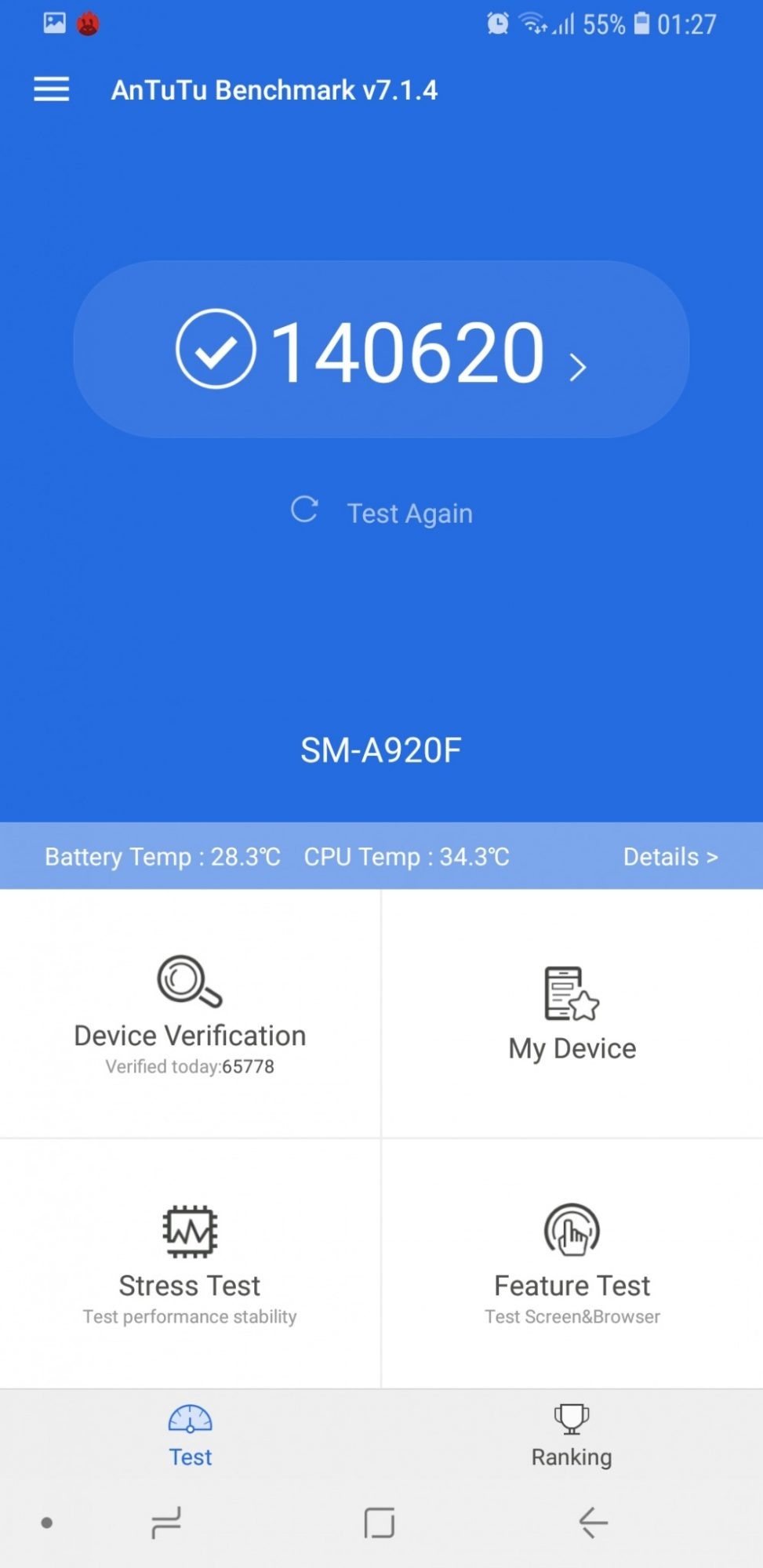Viewport: 763px width, 1568px height.
Task: Select the Test tab
Action: tap(191, 1436)
